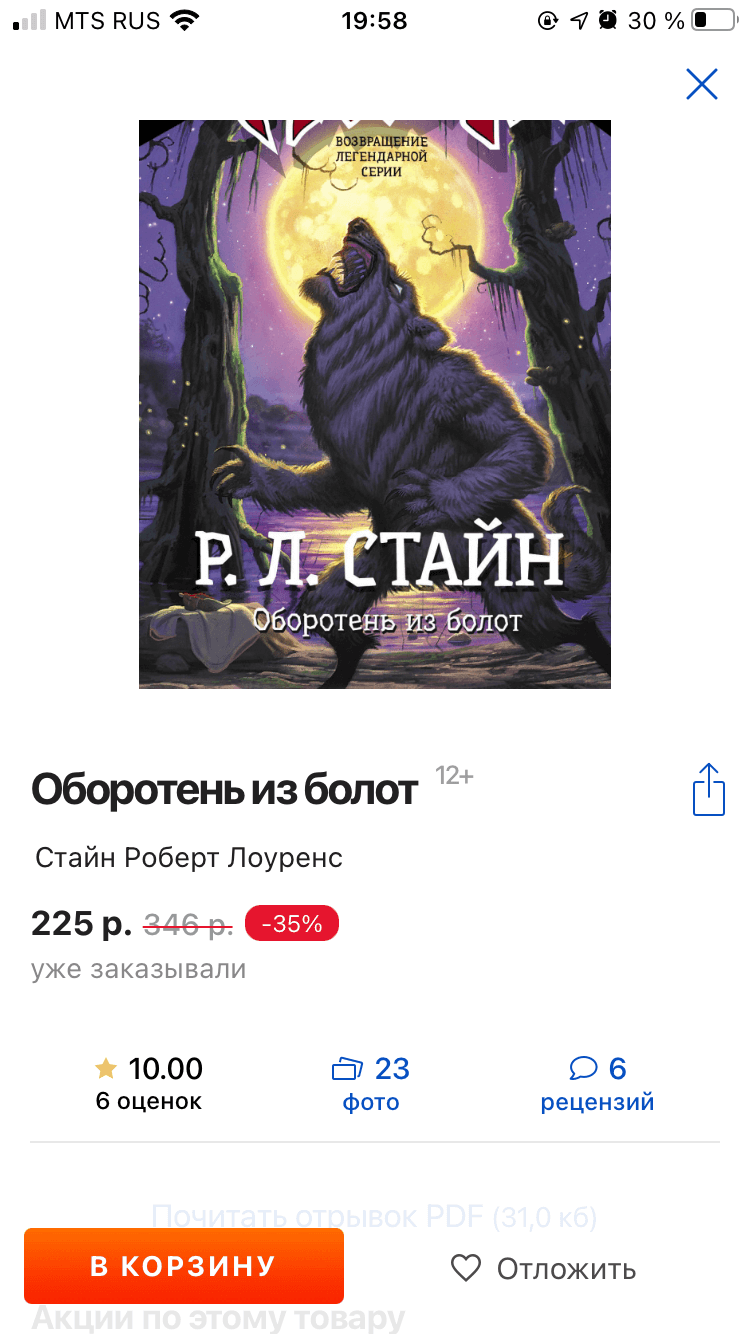750x1334 pixels.
Task: View the 23 фото
Action: click(371, 1084)
